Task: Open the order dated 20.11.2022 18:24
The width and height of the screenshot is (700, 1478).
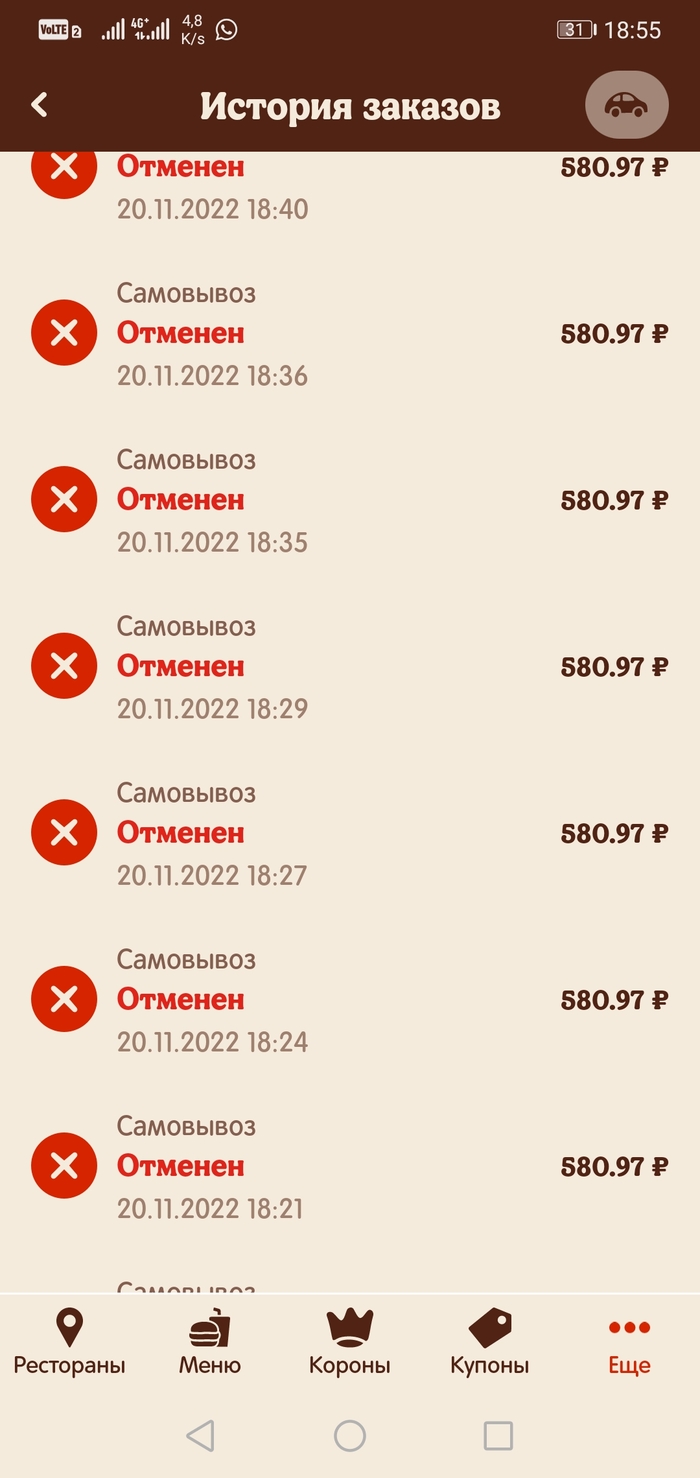Action: click(349, 1000)
